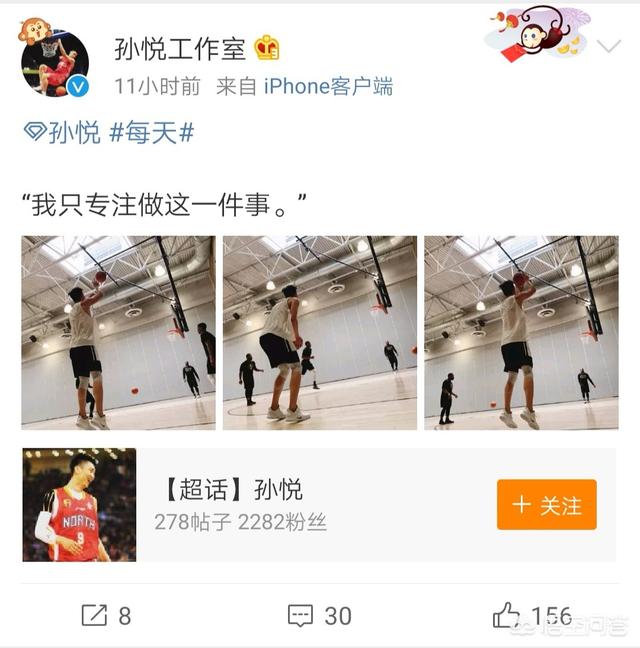Like this post

(532, 615)
